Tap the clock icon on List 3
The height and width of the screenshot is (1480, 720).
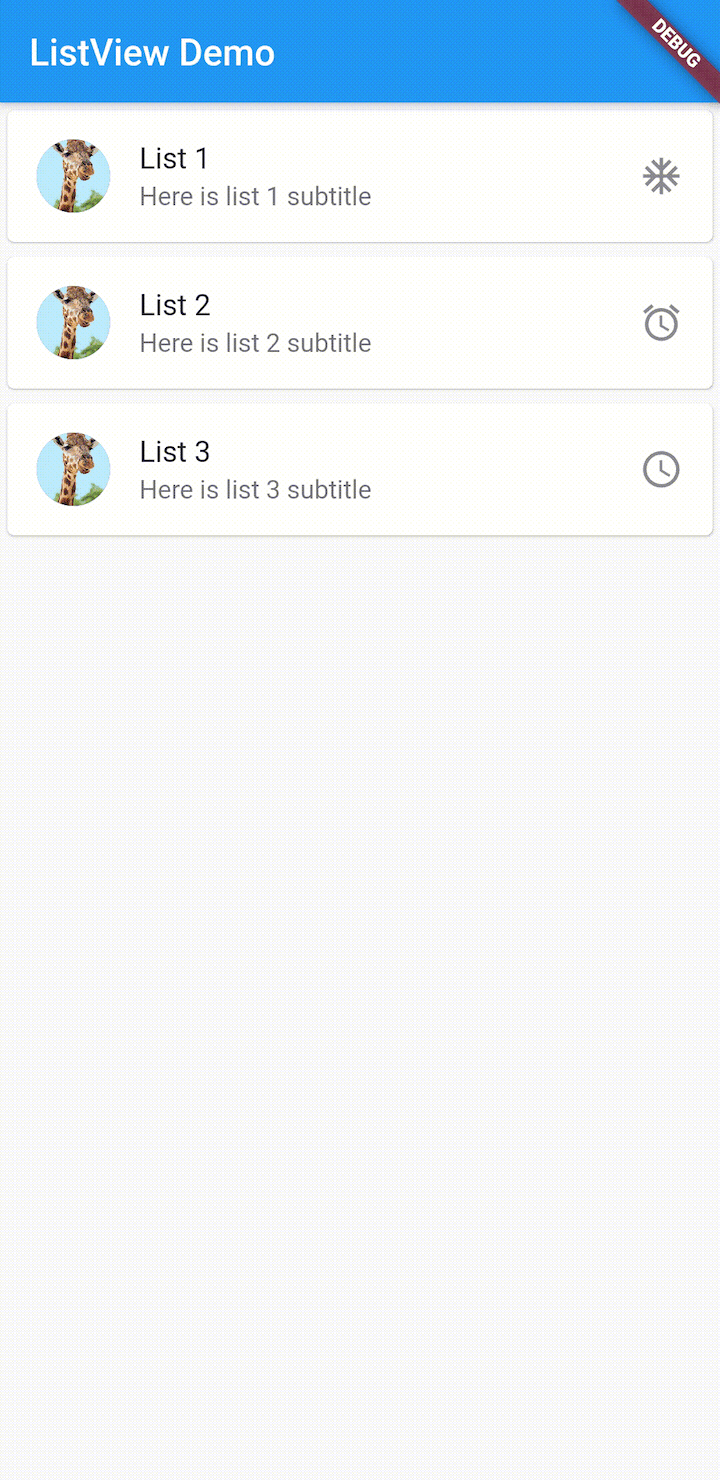tap(661, 469)
